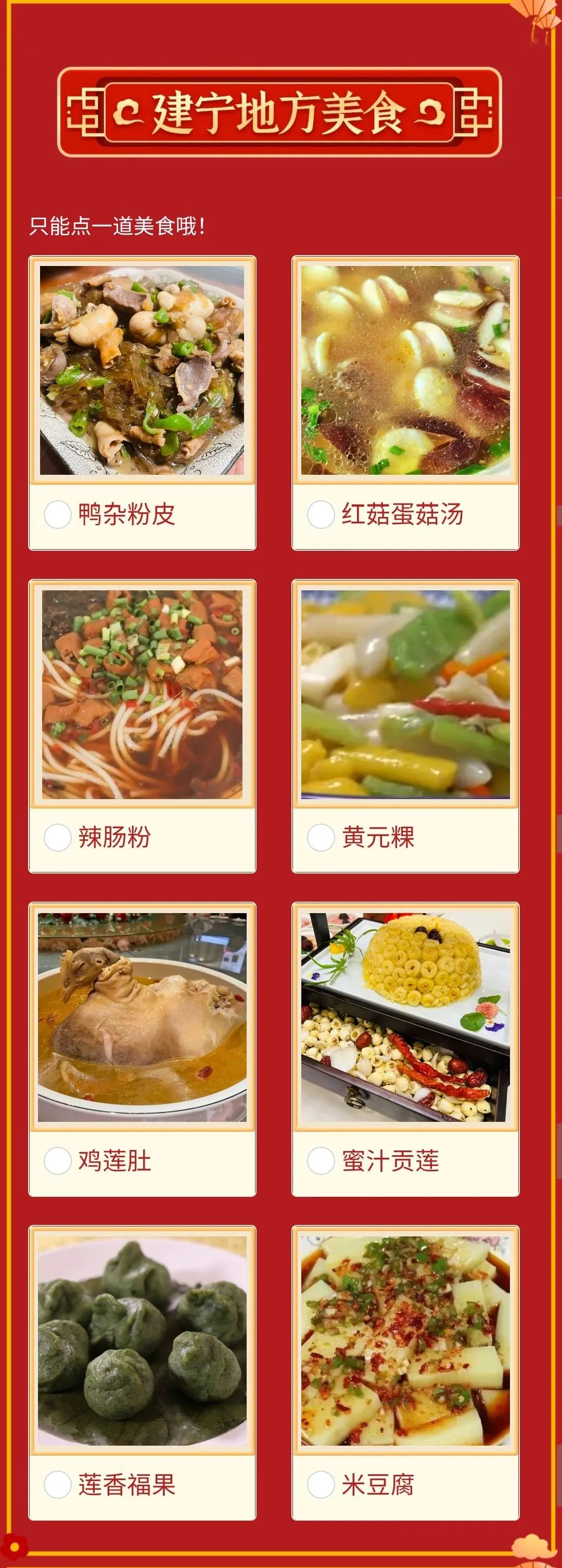This screenshot has width=562, height=1568.
Task: Choose 米豆腐 as your order
Action: click(321, 1485)
